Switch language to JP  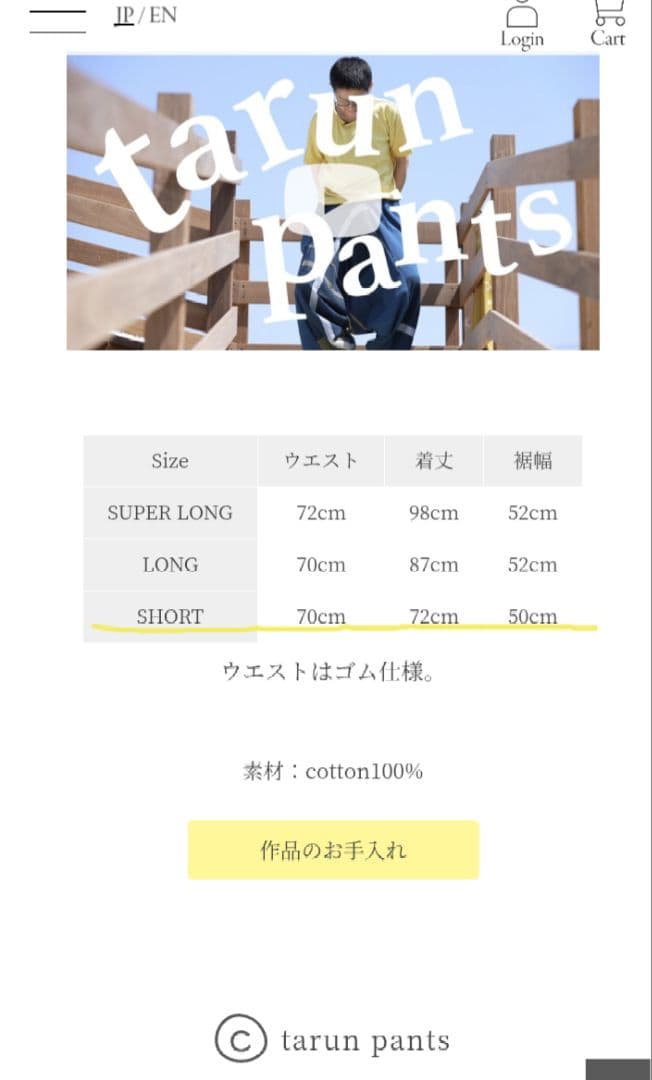point(124,15)
